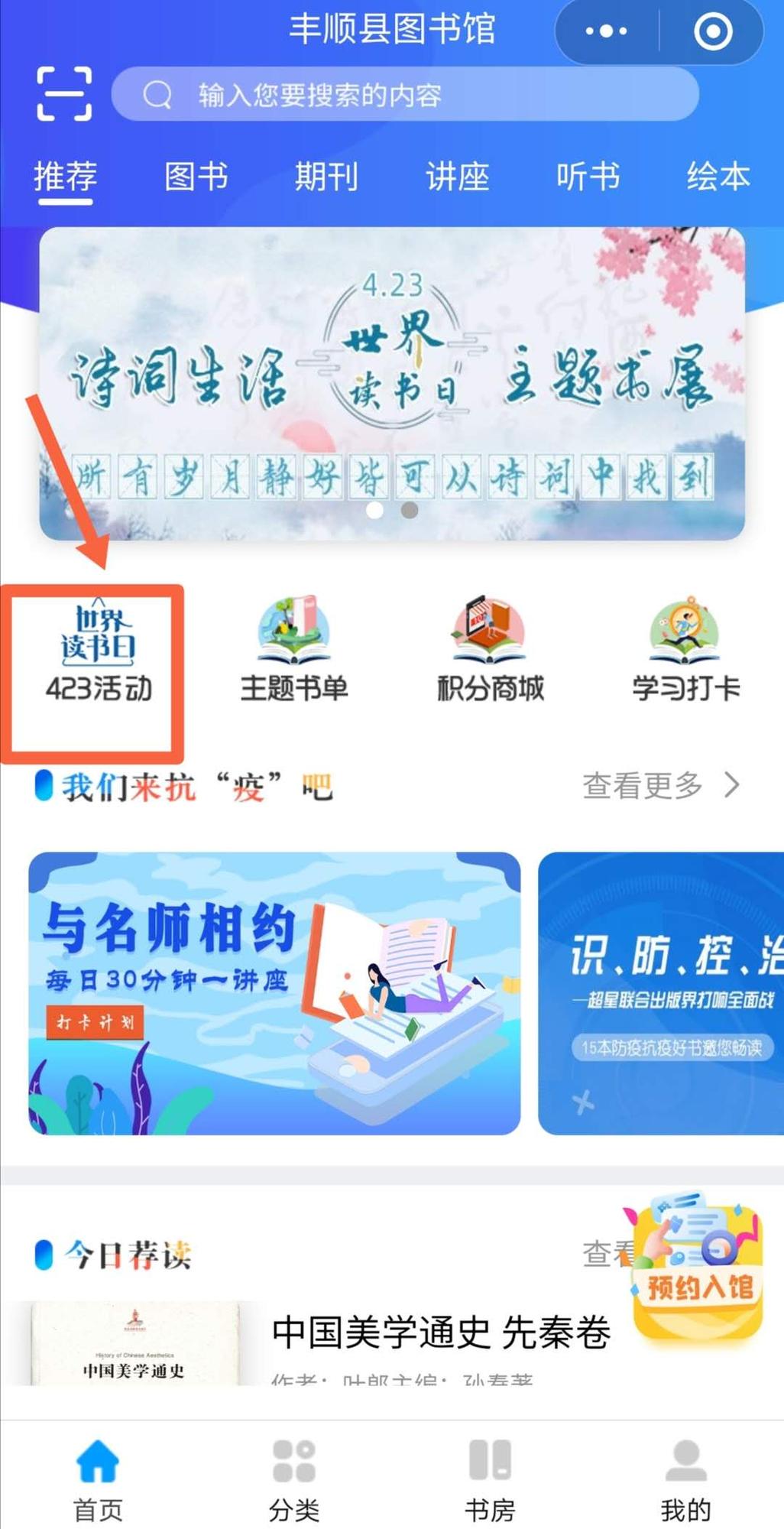784x1529 pixels.
Task: Open the book 中国美学通史 先秦卷
Action: click(x=441, y=1333)
